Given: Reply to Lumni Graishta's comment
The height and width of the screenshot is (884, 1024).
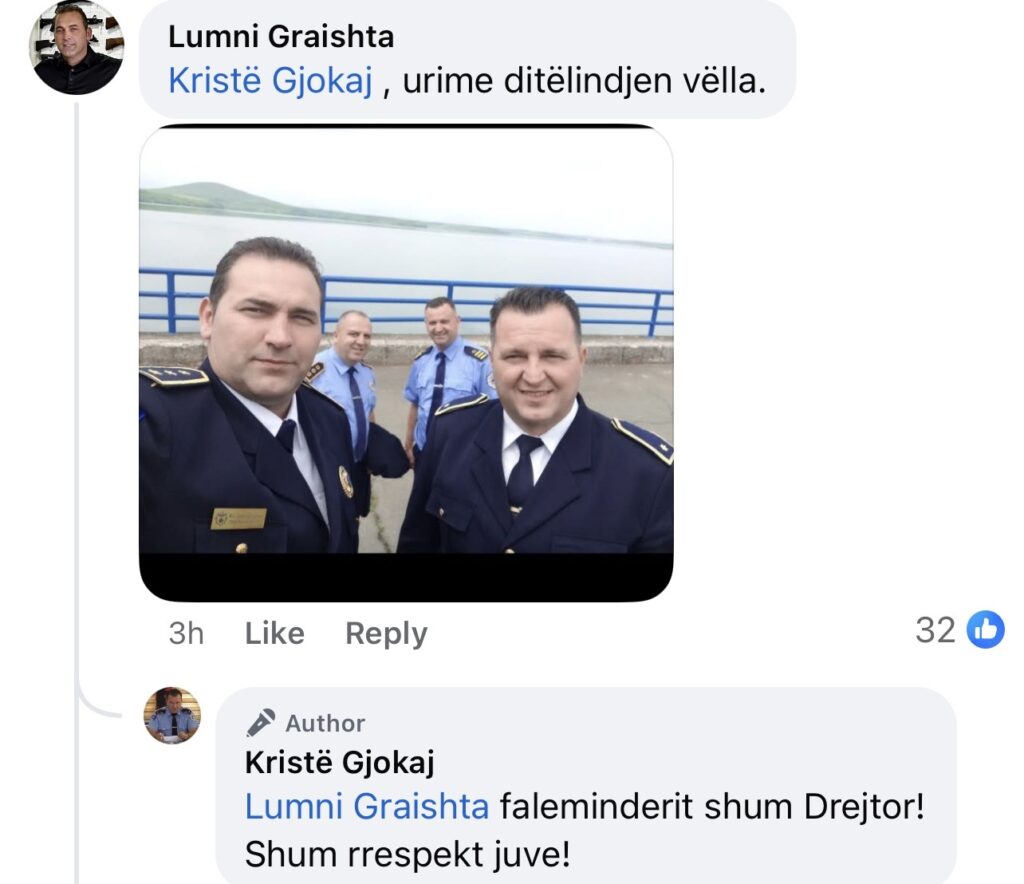Looking at the screenshot, I should pos(386,633).
